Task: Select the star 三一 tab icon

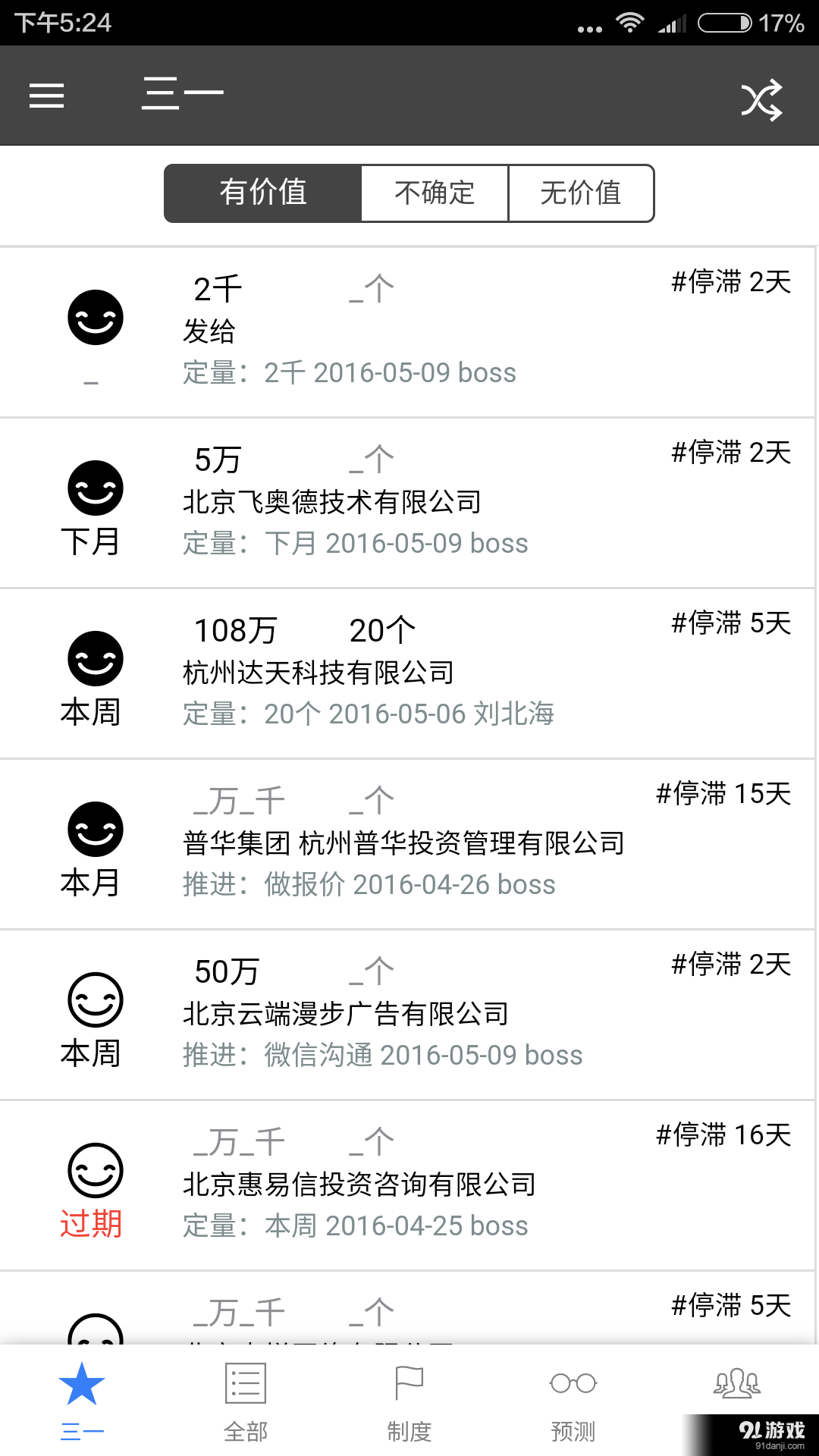Action: [81, 1383]
